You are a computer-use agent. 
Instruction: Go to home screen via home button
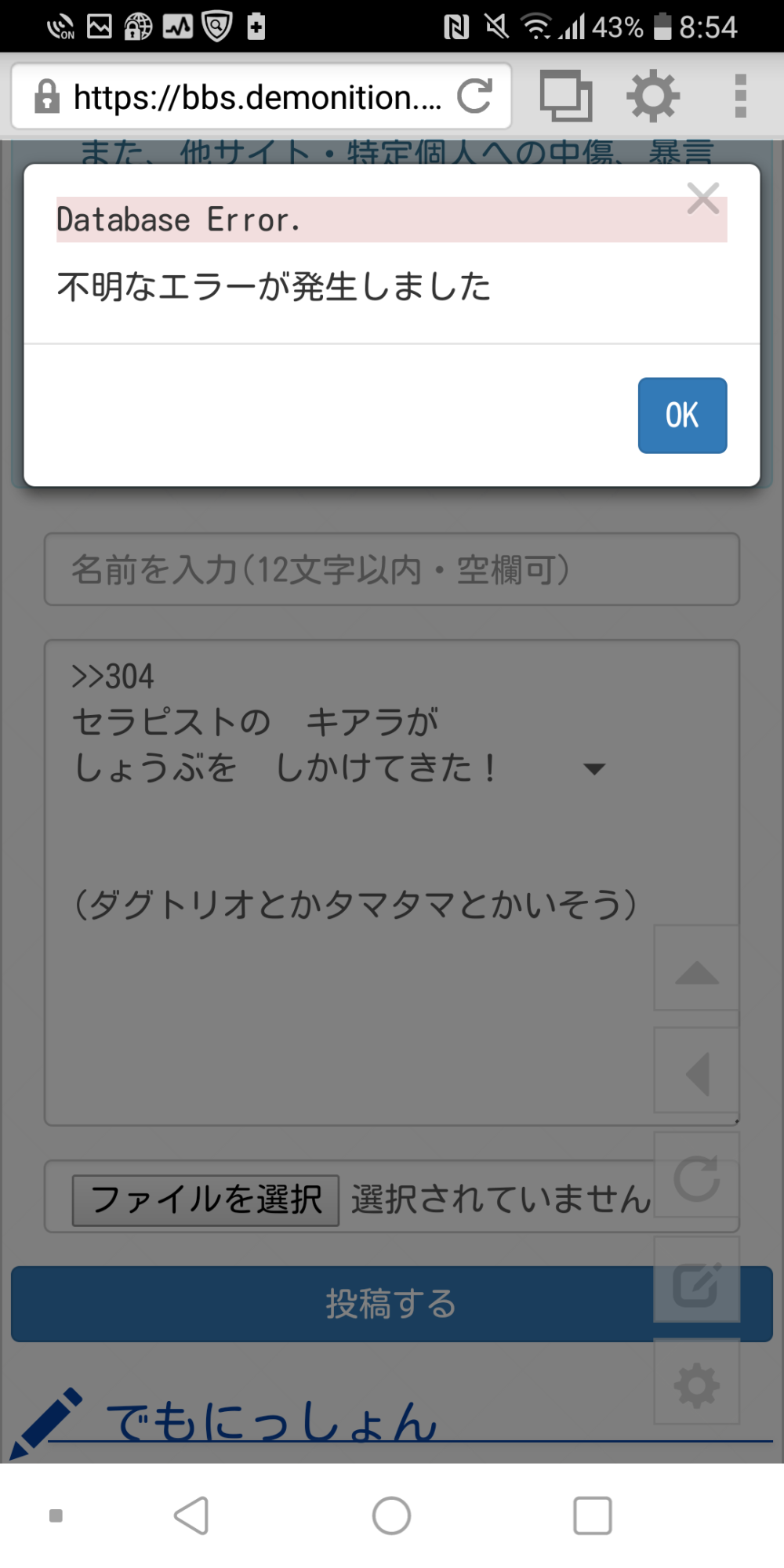pyautogui.click(x=391, y=1515)
